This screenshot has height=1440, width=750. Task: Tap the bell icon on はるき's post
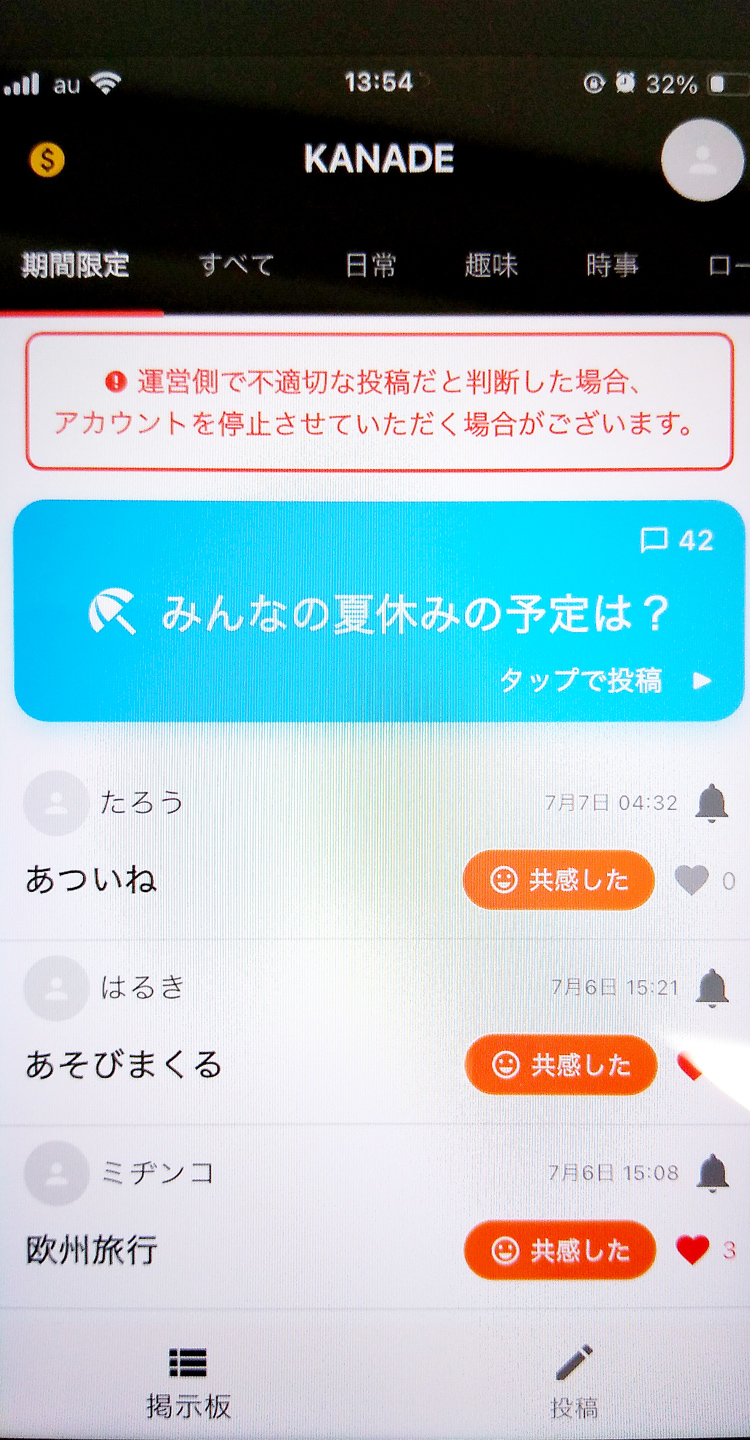click(x=711, y=988)
